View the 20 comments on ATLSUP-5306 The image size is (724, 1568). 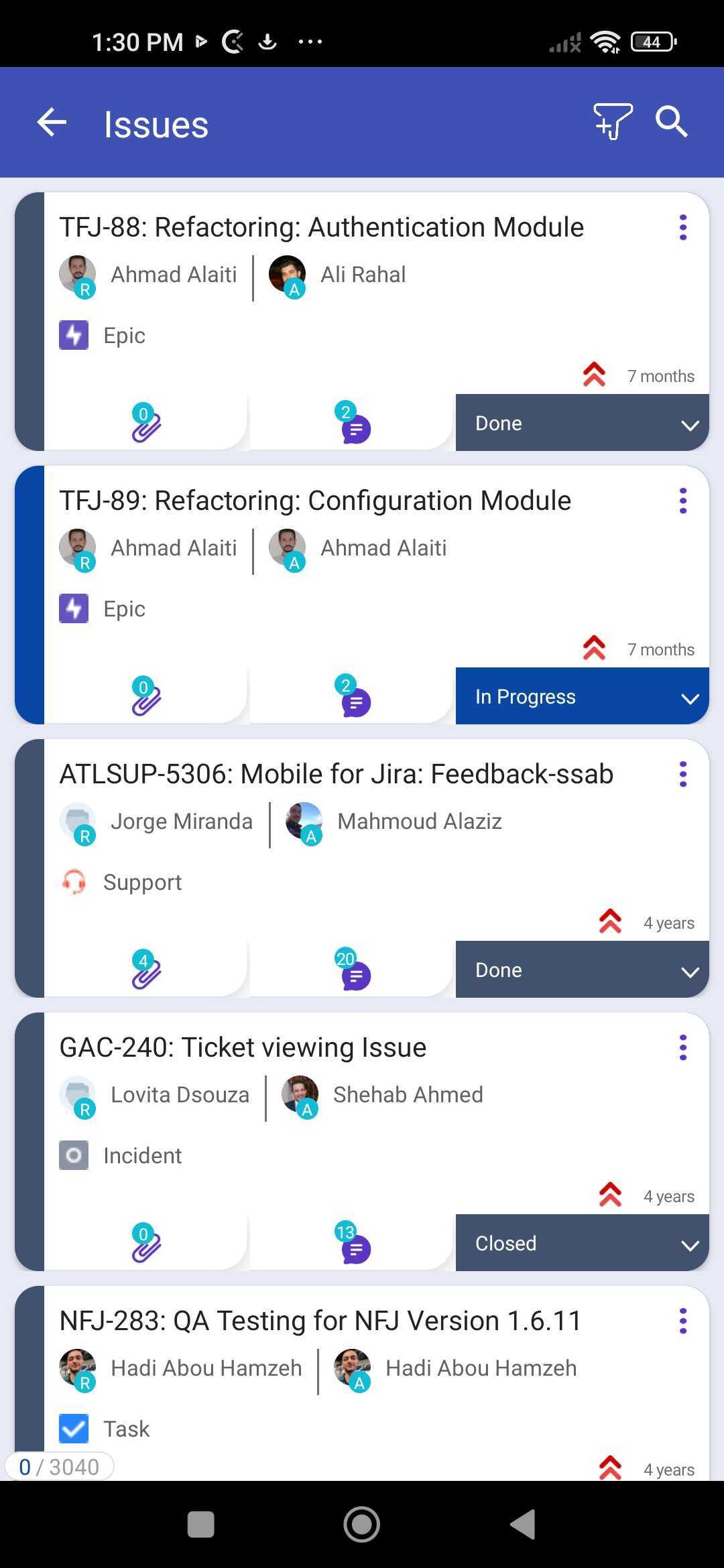pyautogui.click(x=352, y=970)
